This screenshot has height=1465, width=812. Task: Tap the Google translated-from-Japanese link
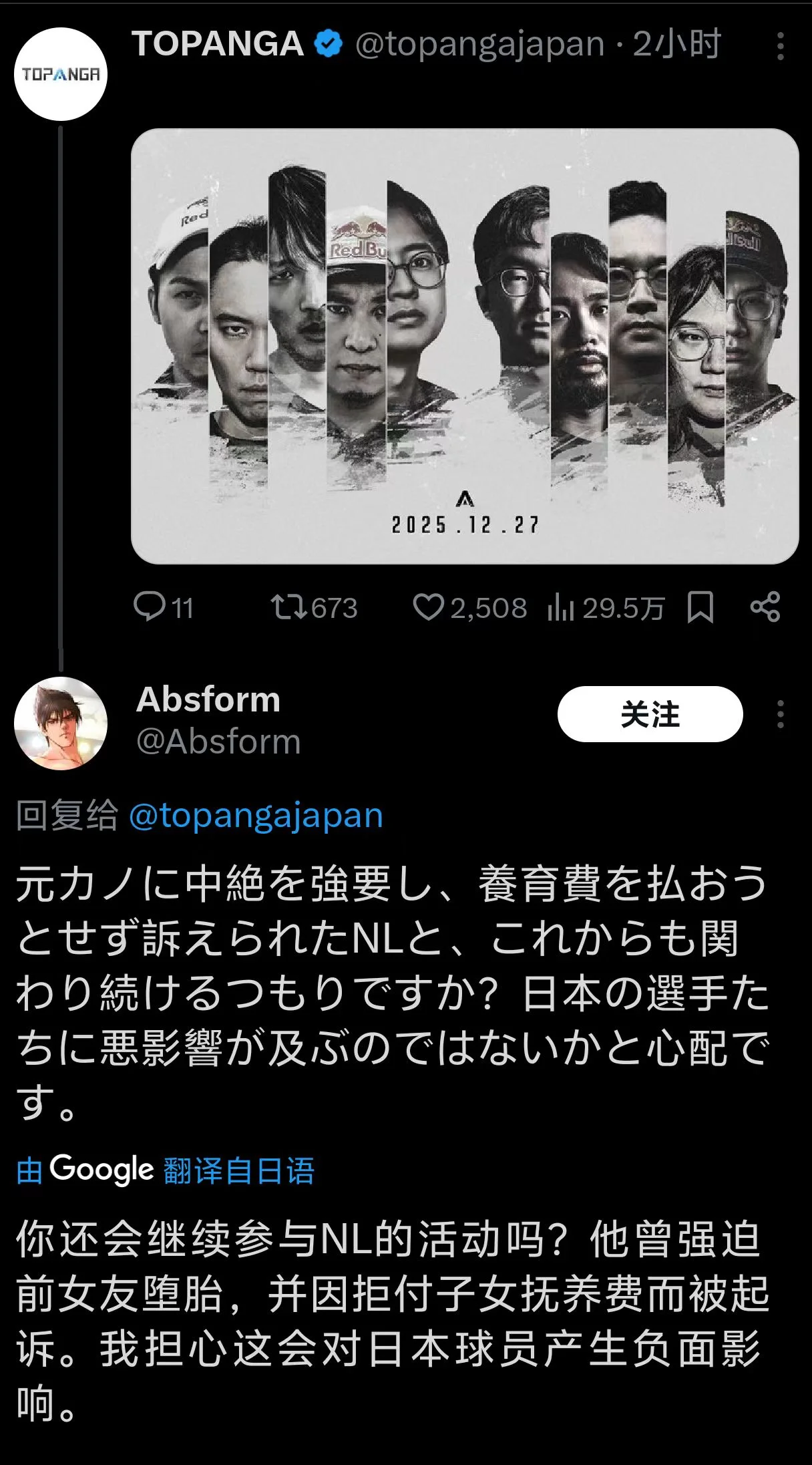coord(166,1170)
